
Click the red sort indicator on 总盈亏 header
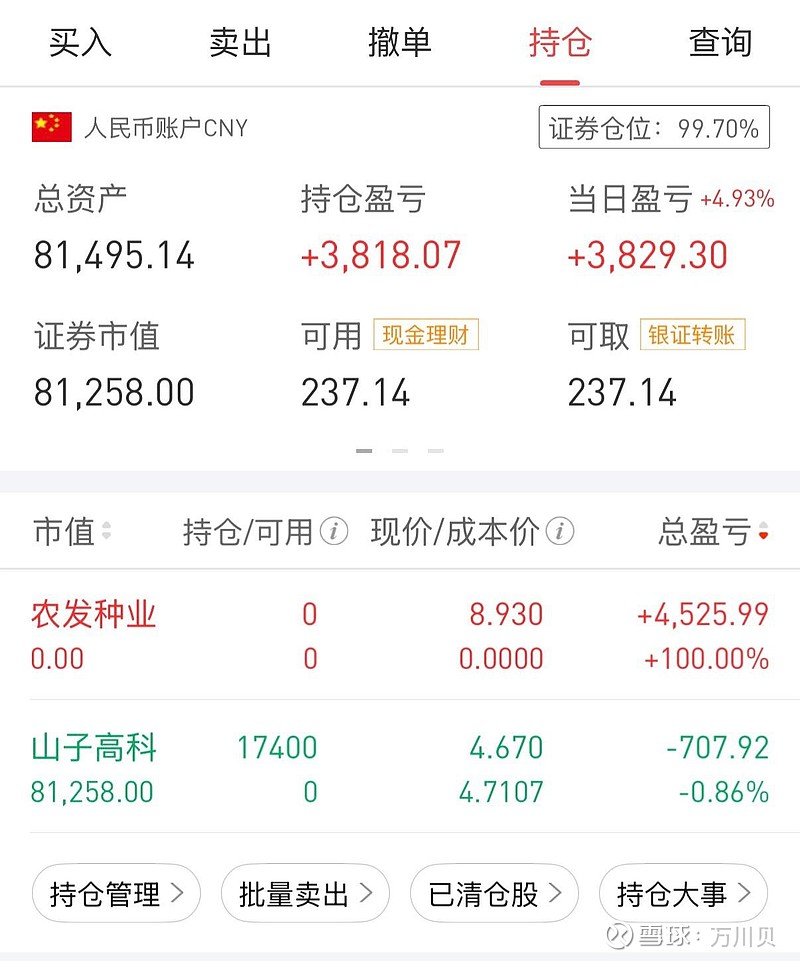(762, 533)
